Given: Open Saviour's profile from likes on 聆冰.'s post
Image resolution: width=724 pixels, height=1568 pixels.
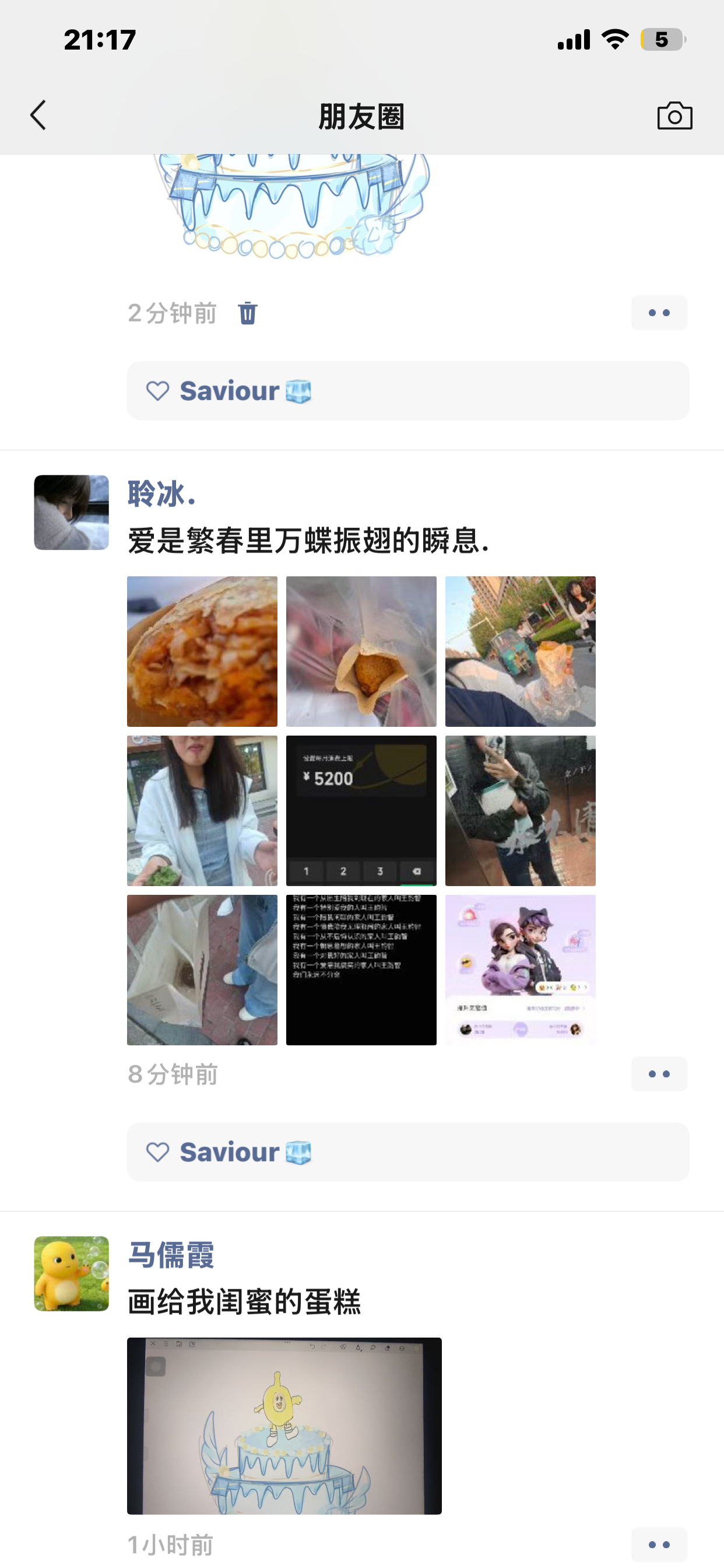Looking at the screenshot, I should 230,1152.
